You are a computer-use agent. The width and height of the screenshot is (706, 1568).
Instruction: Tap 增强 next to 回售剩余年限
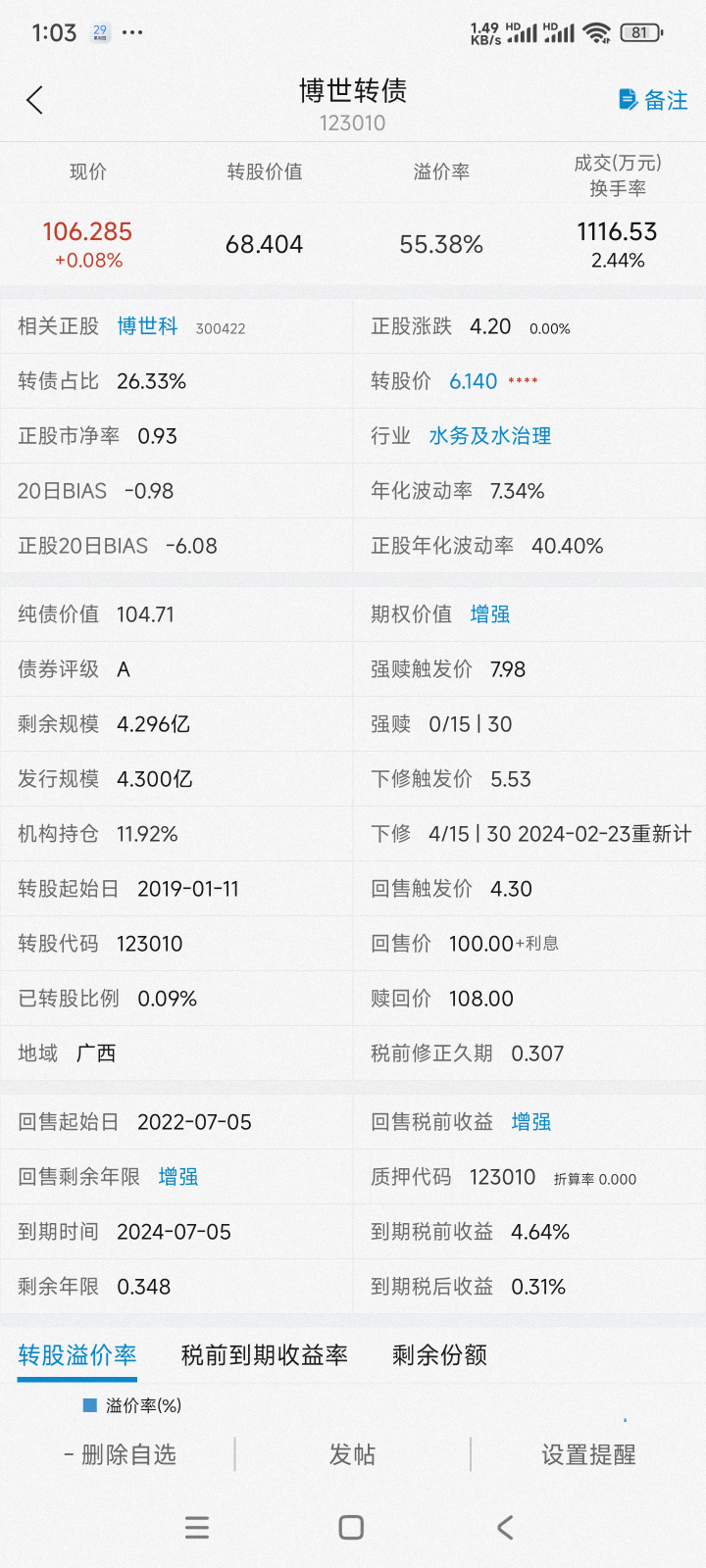pos(178,1177)
